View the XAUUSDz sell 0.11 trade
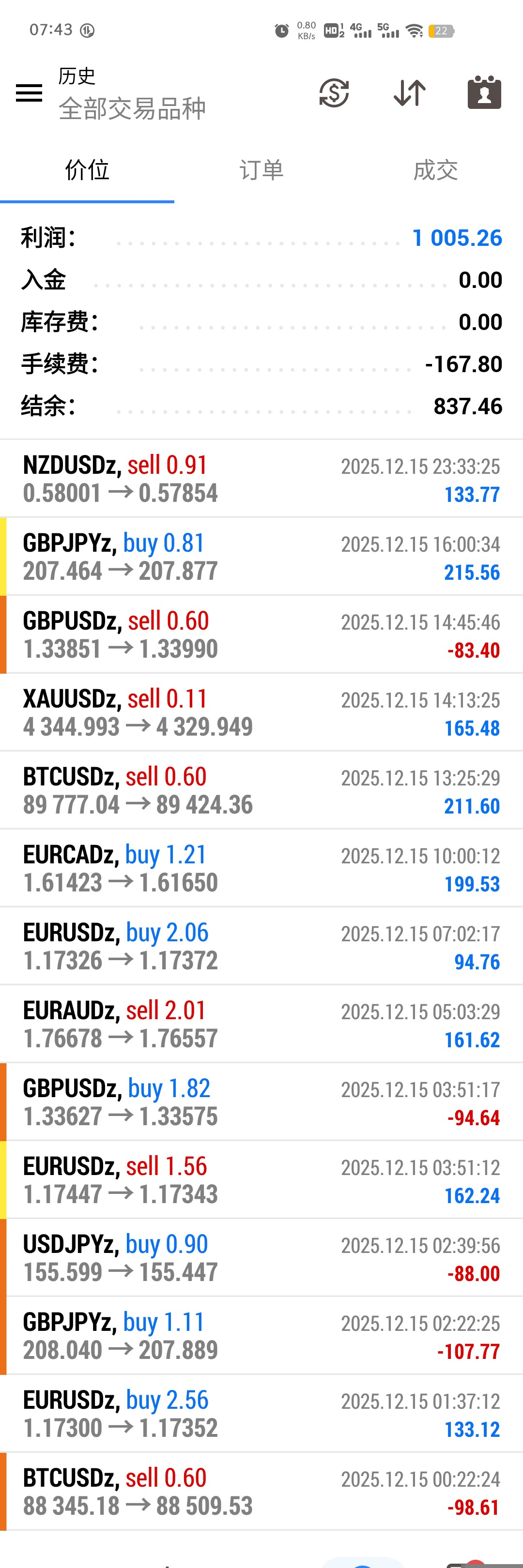 point(261,713)
